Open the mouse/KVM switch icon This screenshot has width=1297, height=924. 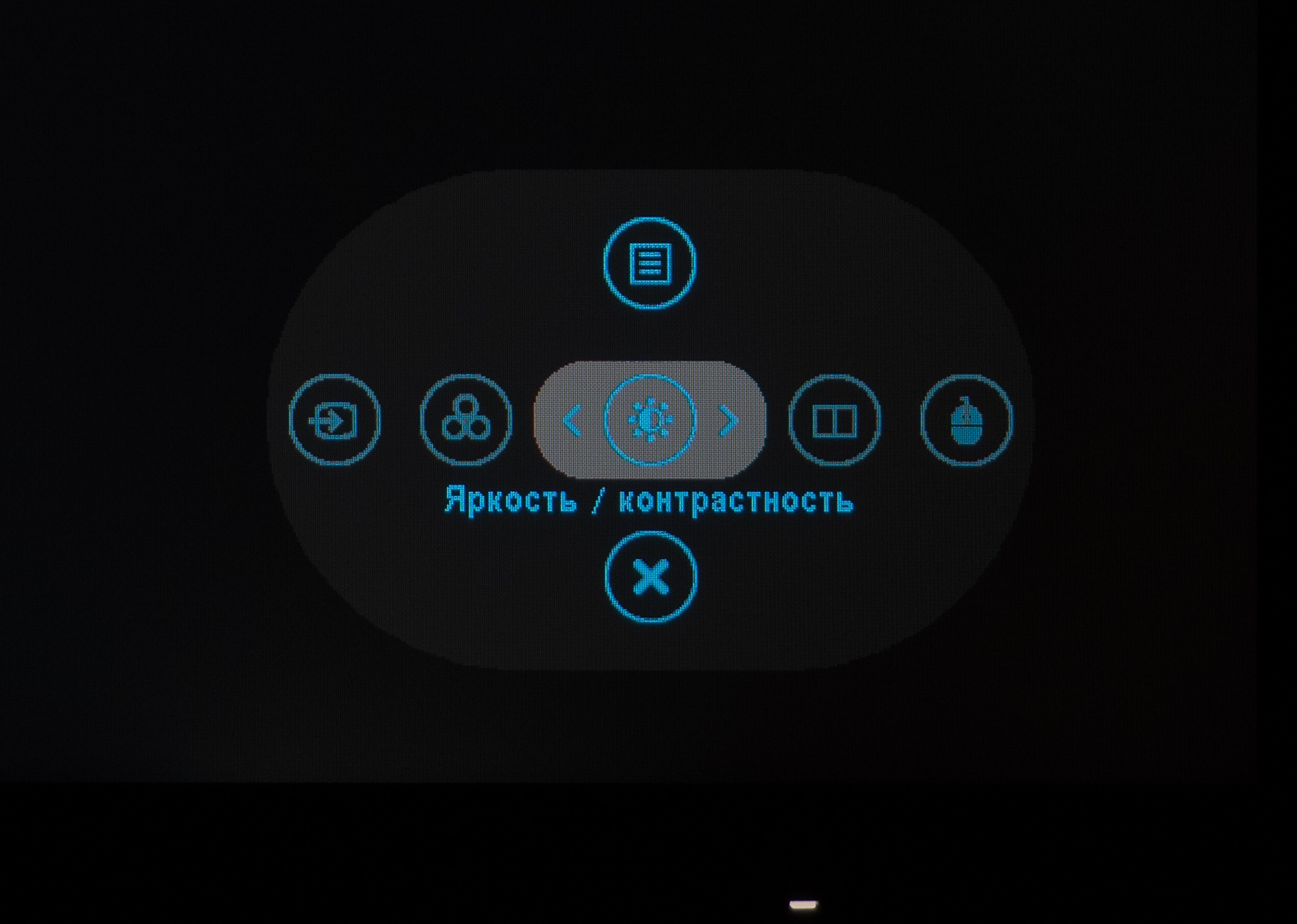pos(966,420)
